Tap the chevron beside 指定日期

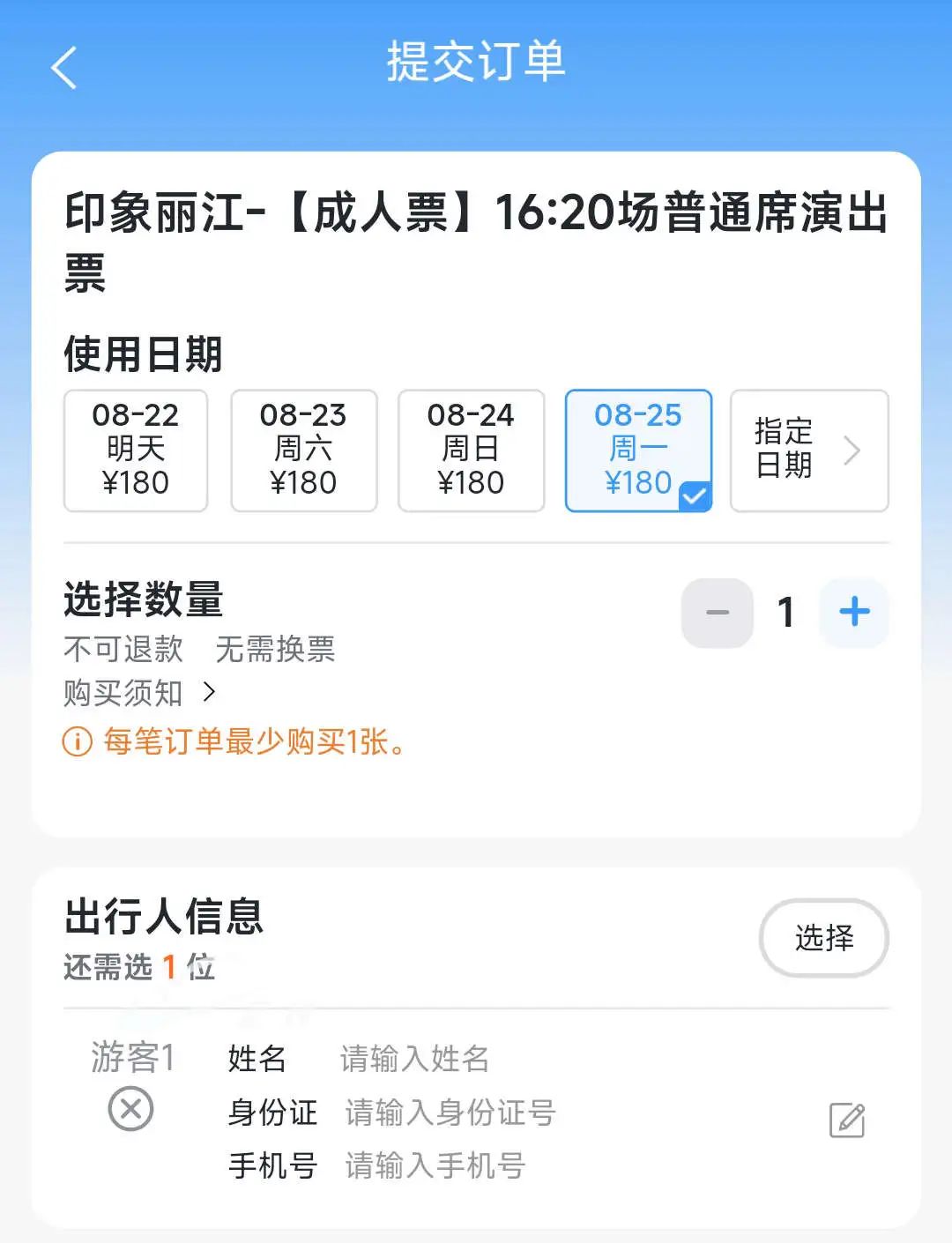pos(852,450)
